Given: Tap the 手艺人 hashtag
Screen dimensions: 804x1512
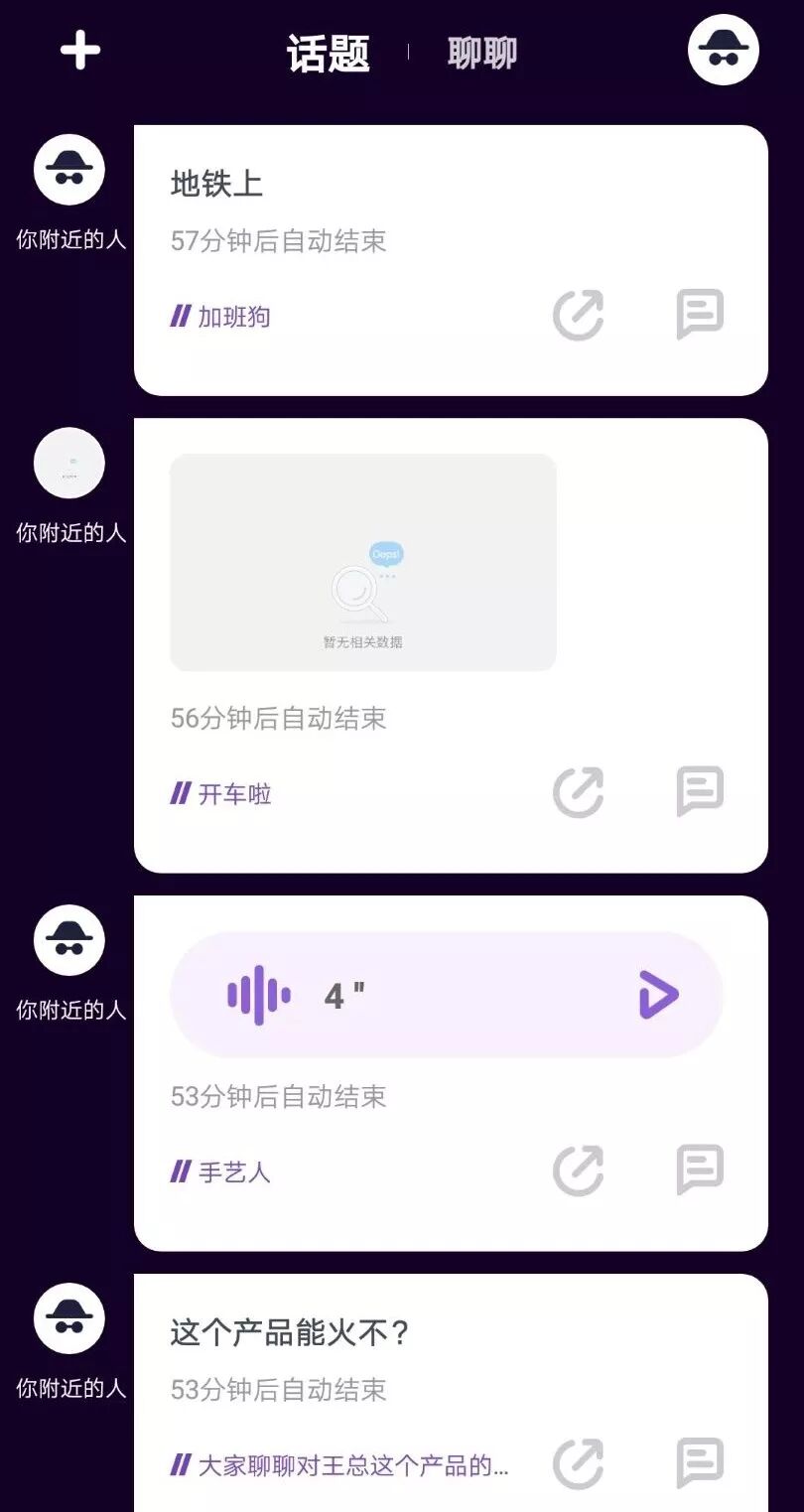Looking at the screenshot, I should point(221,1172).
